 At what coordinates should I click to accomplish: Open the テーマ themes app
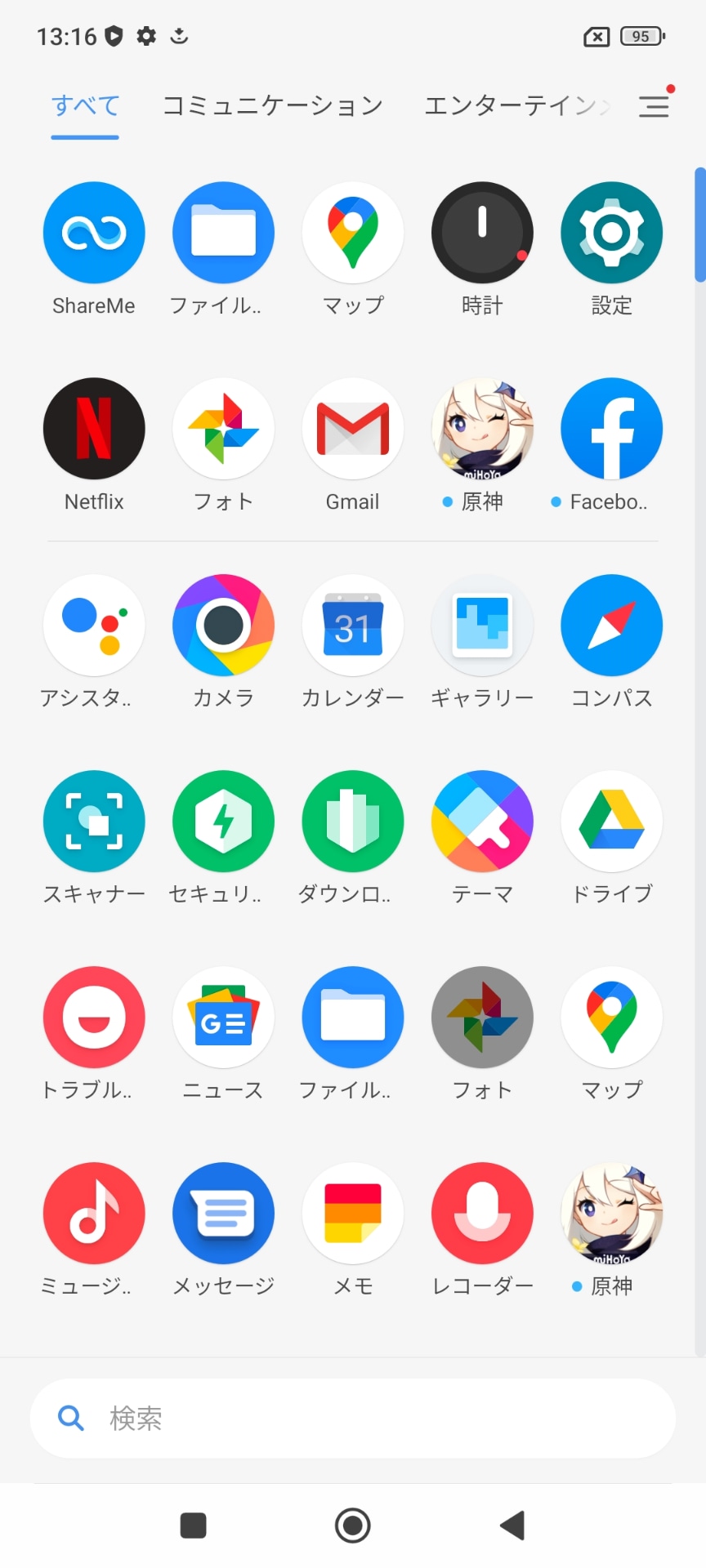(x=482, y=821)
